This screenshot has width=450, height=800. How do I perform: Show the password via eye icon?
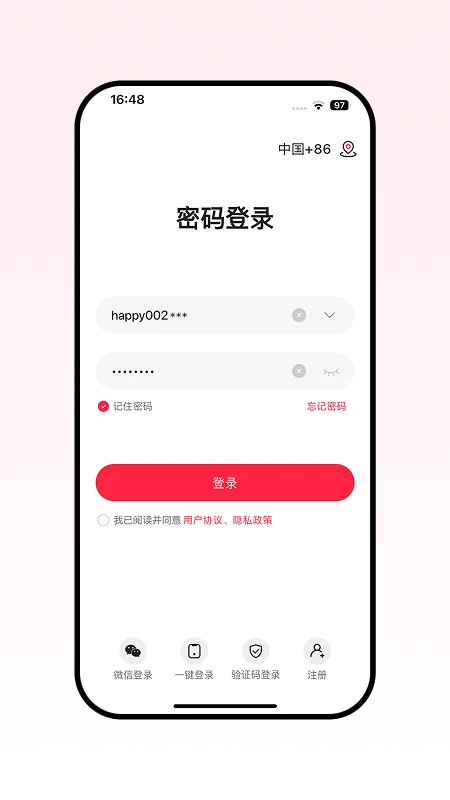coord(331,371)
